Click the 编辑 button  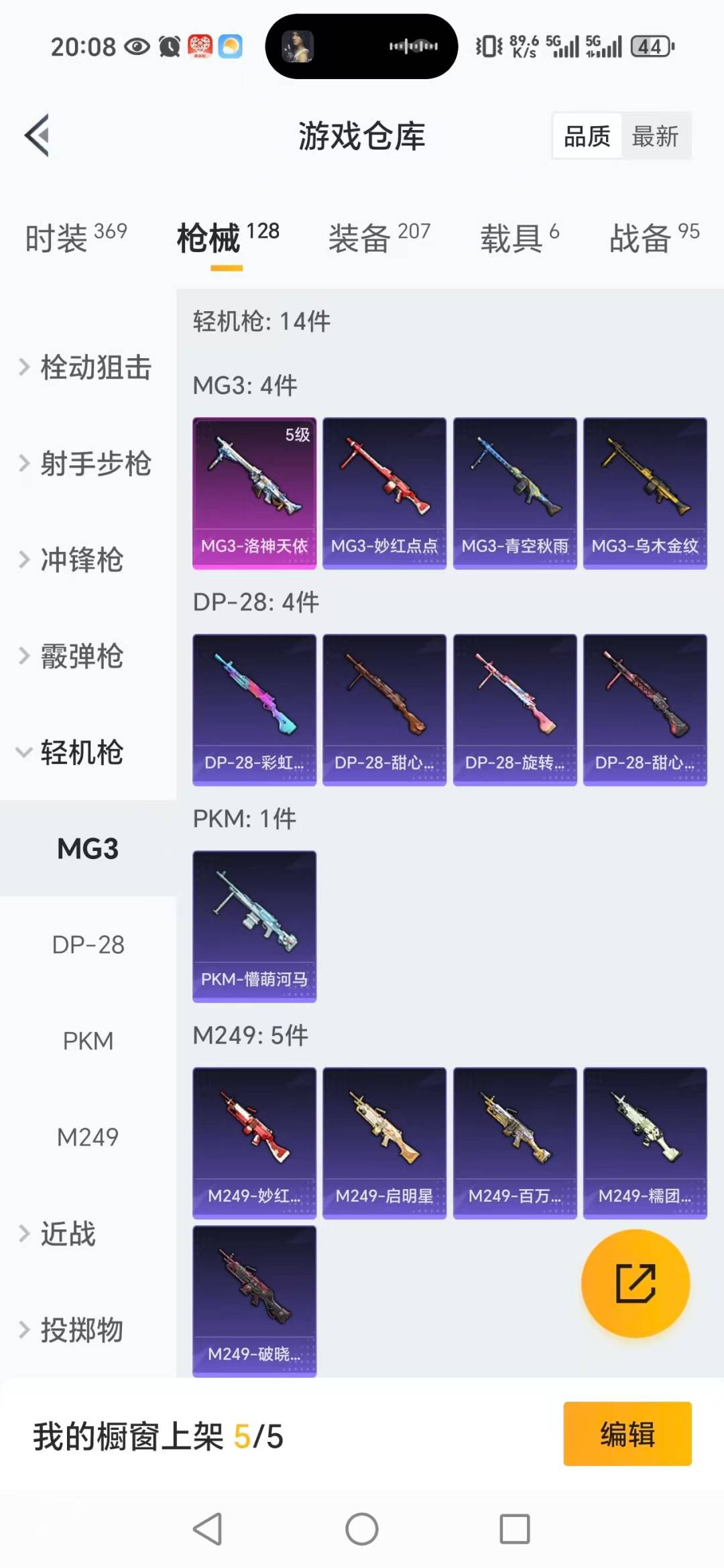click(x=627, y=1433)
